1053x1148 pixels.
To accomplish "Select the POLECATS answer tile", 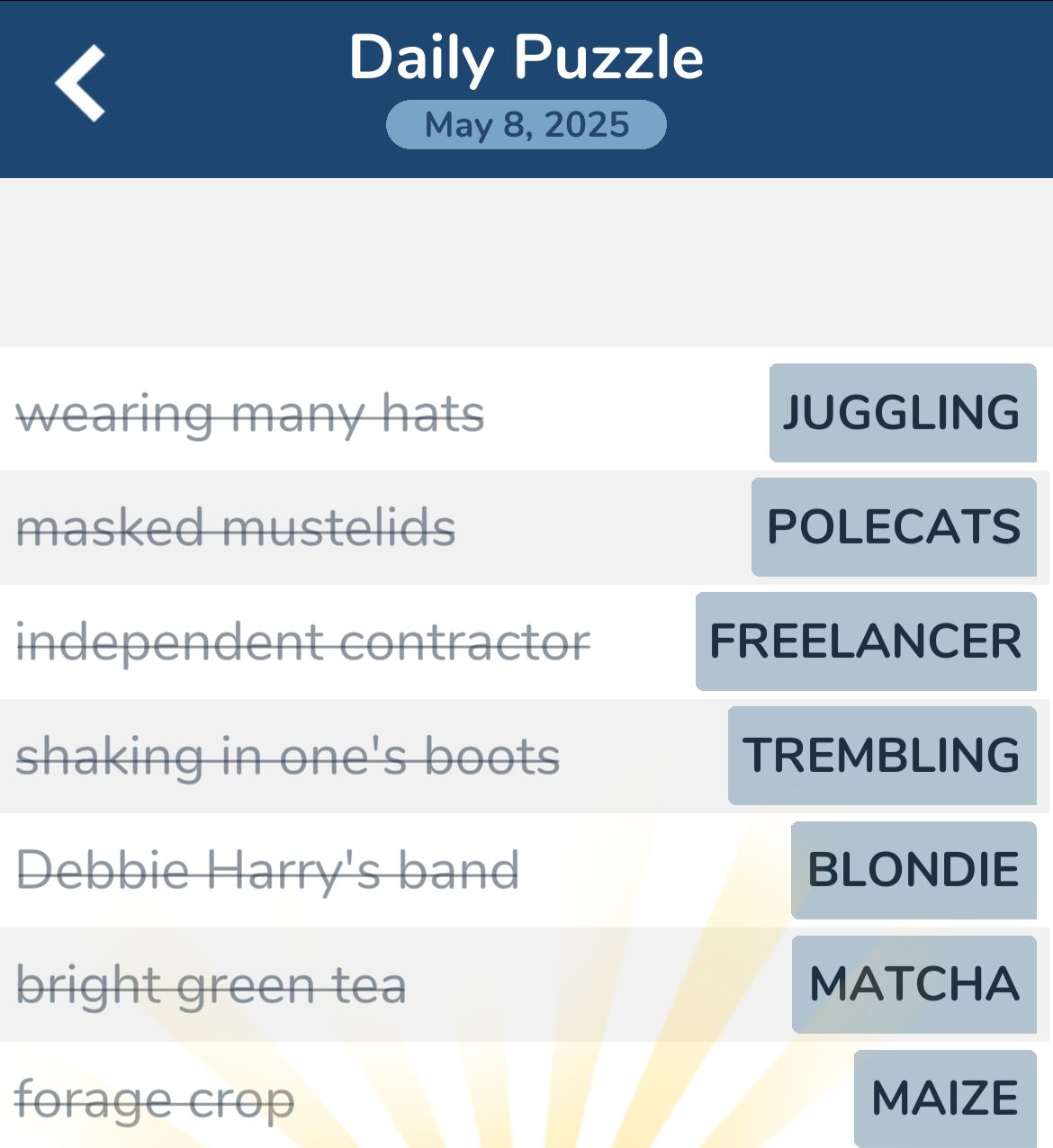I will 894,527.
